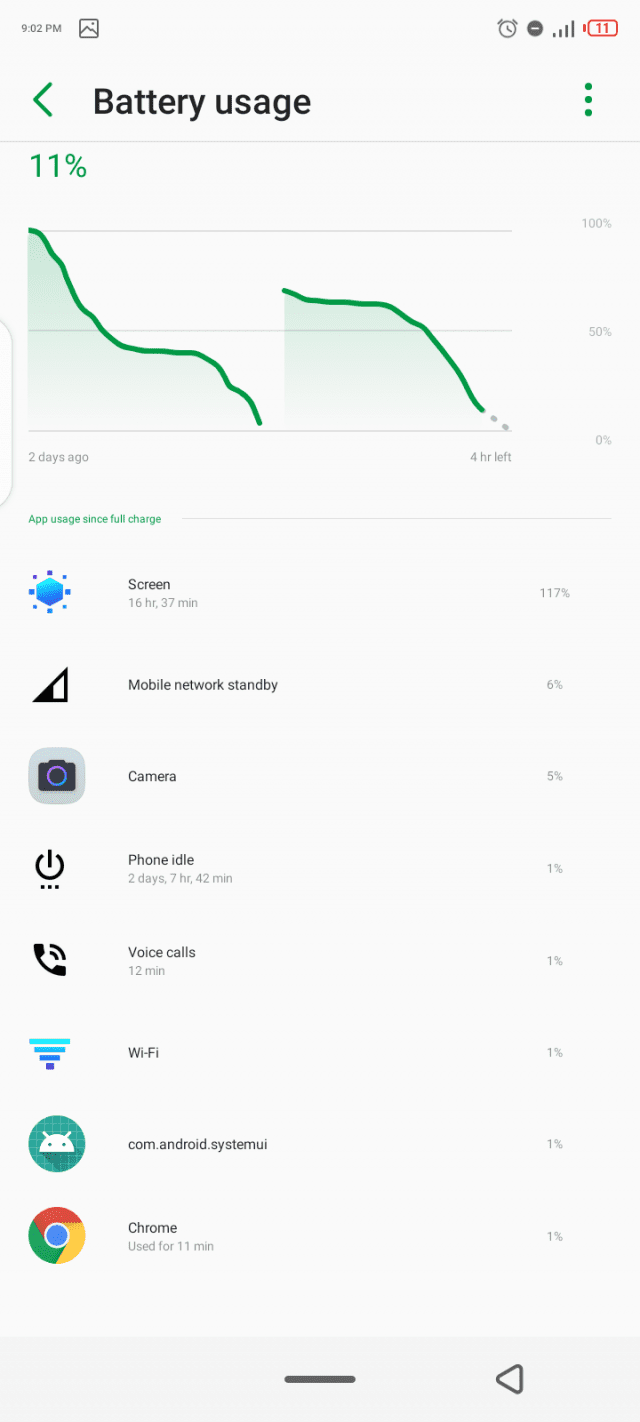640x1422 pixels.
Task: Tap the home pill in navigation bar
Action: coord(320,1379)
